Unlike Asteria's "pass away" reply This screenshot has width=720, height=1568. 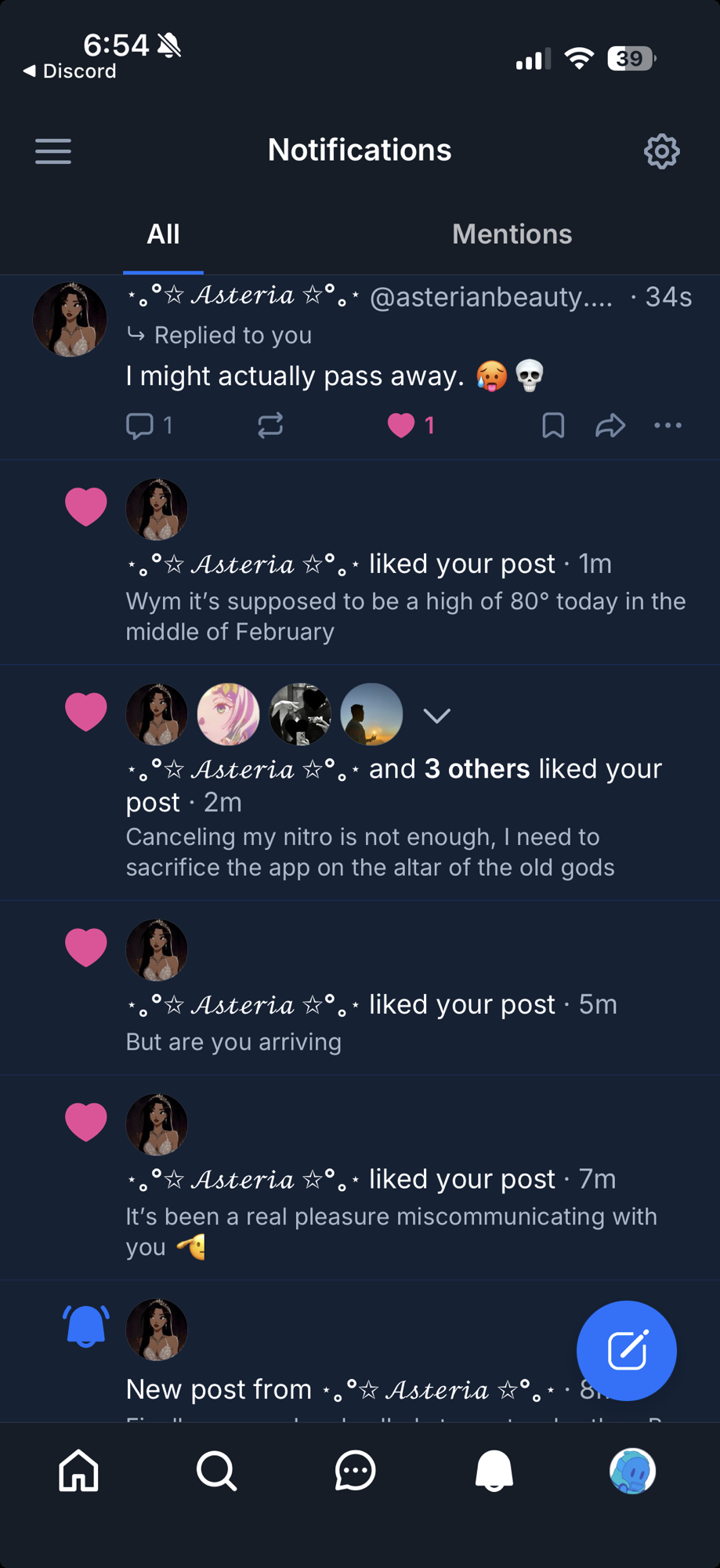pyautogui.click(x=401, y=426)
